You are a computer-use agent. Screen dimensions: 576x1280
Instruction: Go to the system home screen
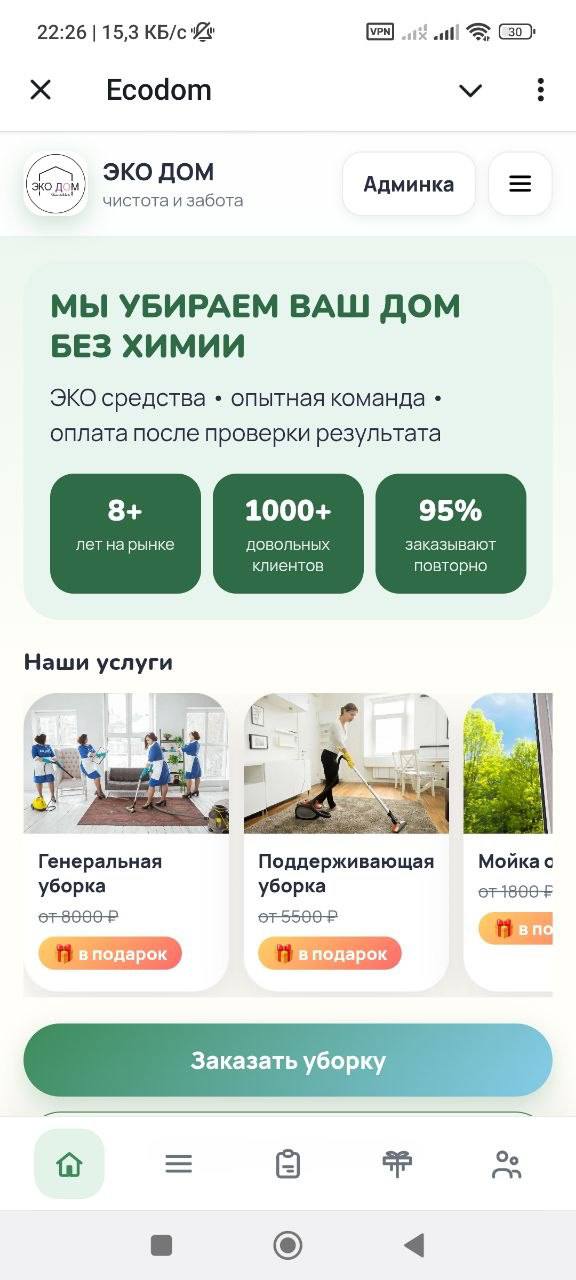[288, 1245]
